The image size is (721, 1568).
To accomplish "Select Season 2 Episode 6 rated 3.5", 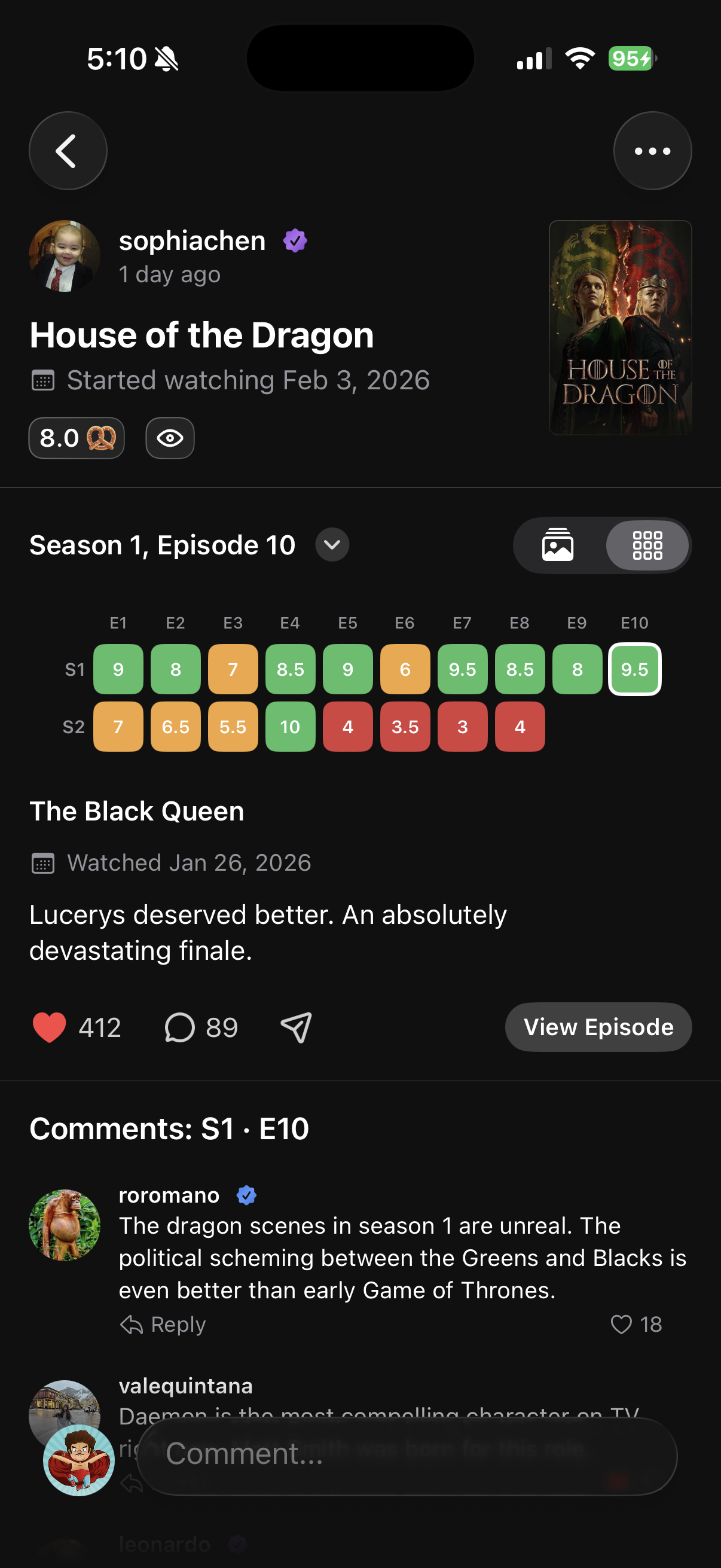I will click(405, 726).
